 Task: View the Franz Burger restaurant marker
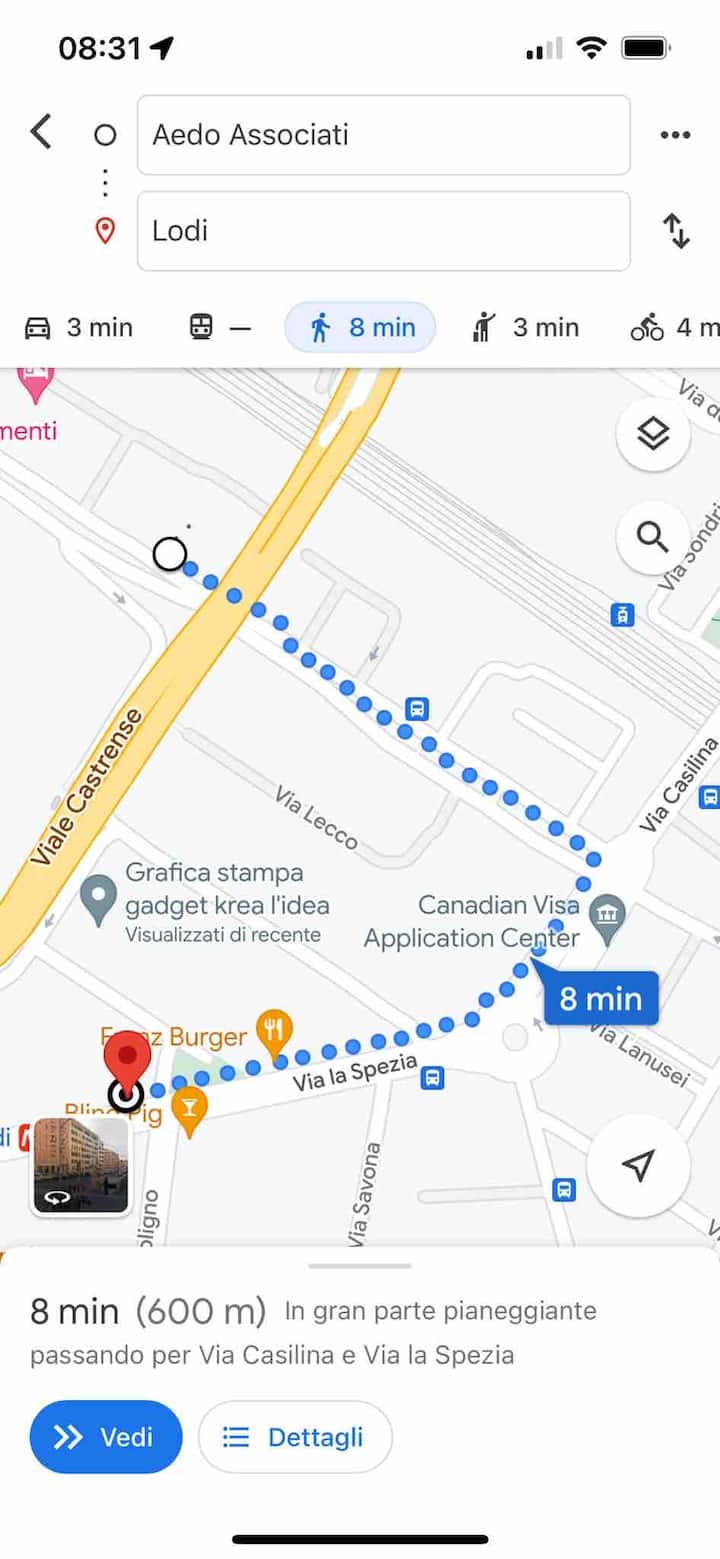point(272,1028)
